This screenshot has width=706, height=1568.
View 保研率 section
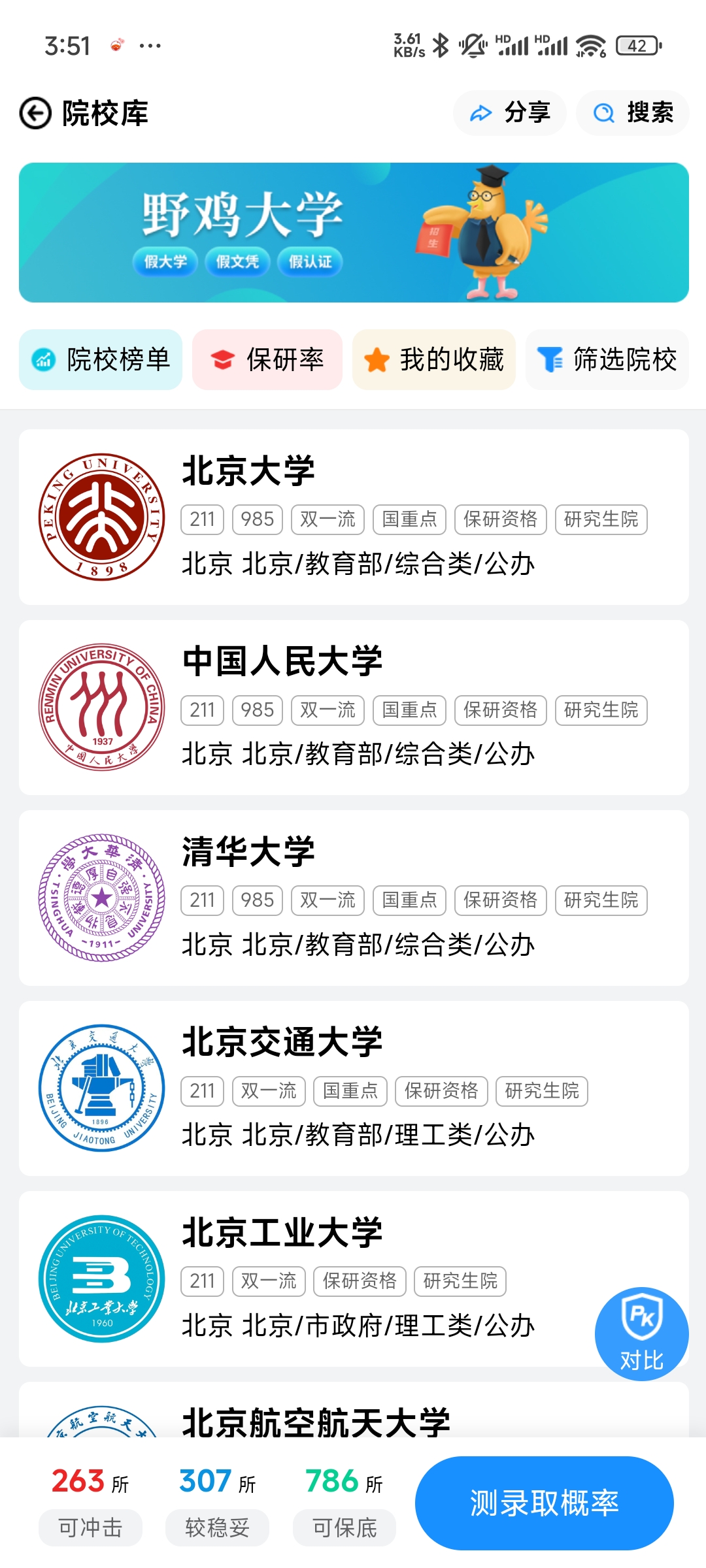point(267,360)
